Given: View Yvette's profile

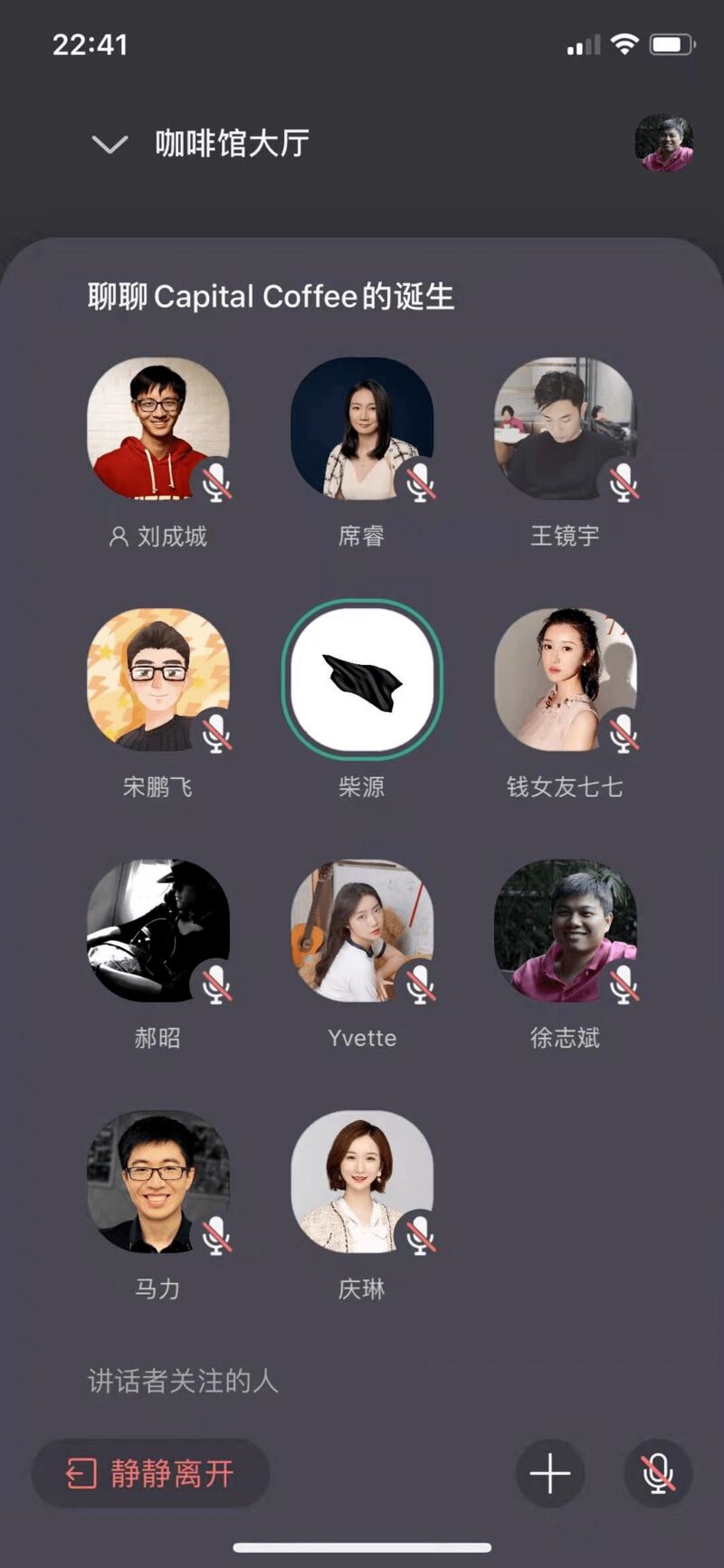Looking at the screenshot, I should 361,930.
